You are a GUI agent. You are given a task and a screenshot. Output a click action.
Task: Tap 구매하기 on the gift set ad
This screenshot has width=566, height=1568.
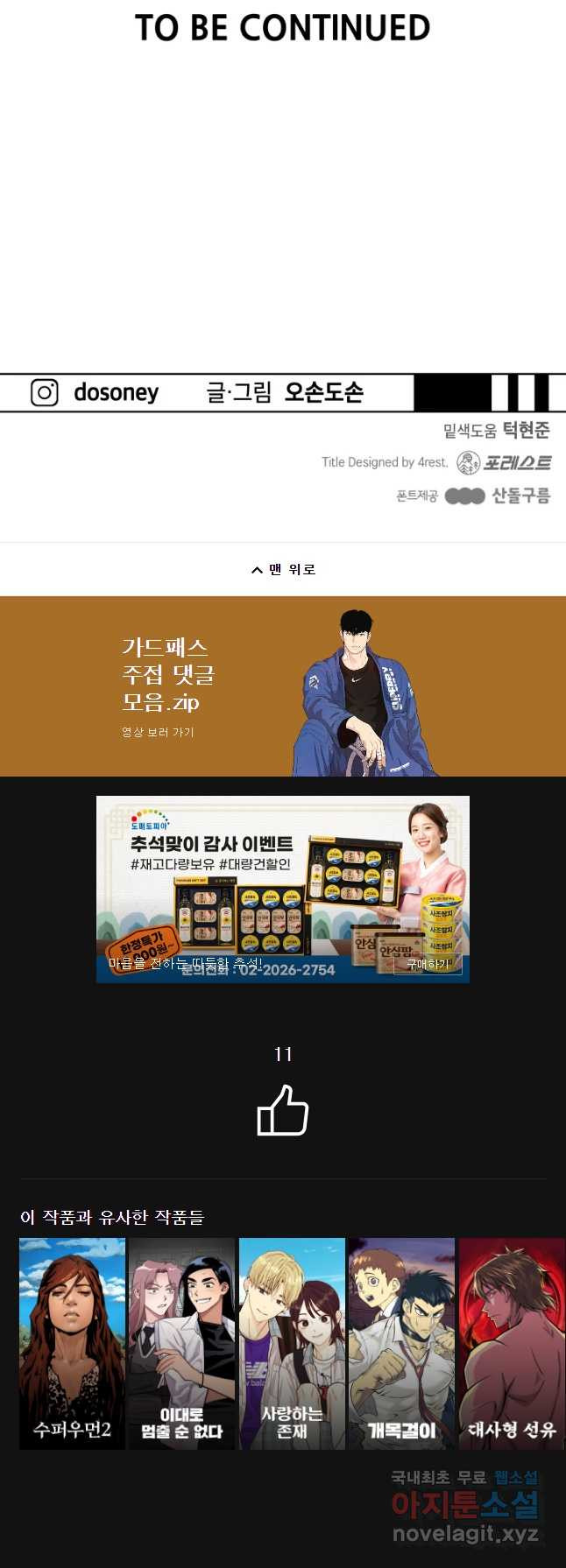428,964
